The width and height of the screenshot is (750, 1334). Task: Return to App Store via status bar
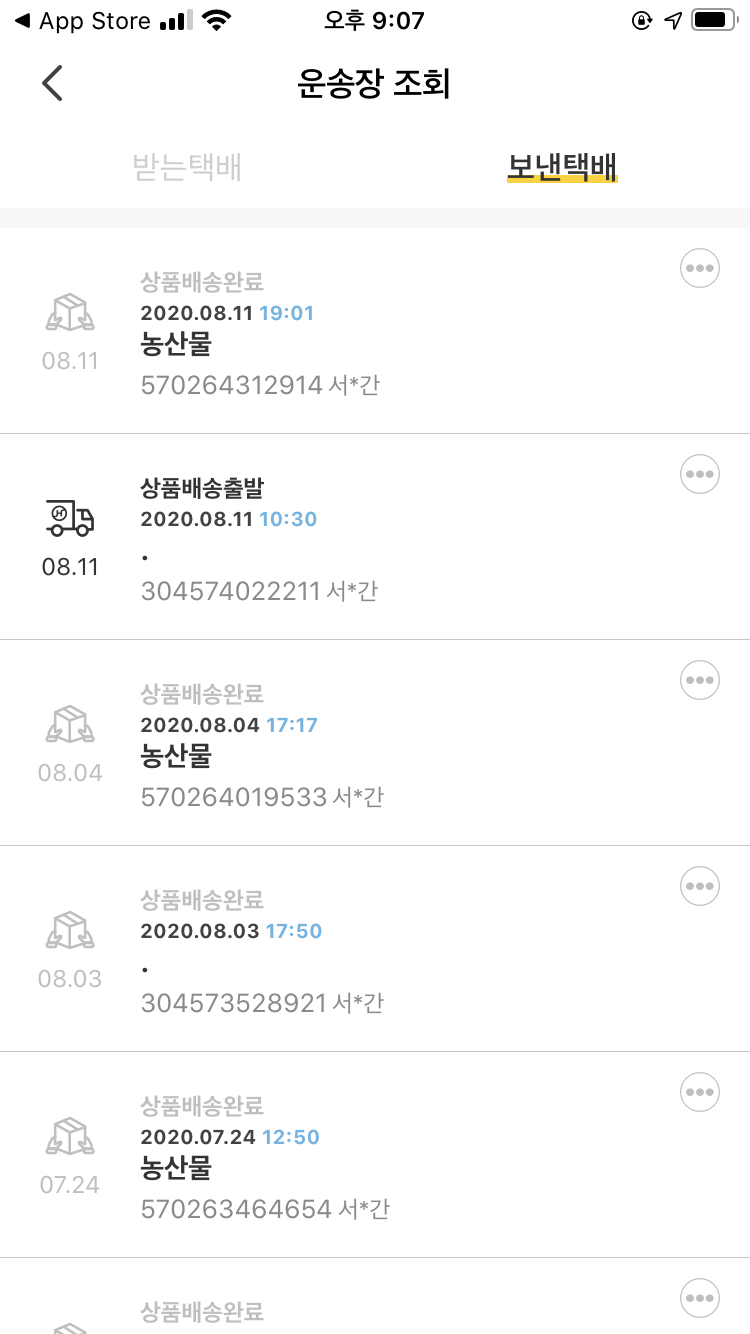[83, 21]
